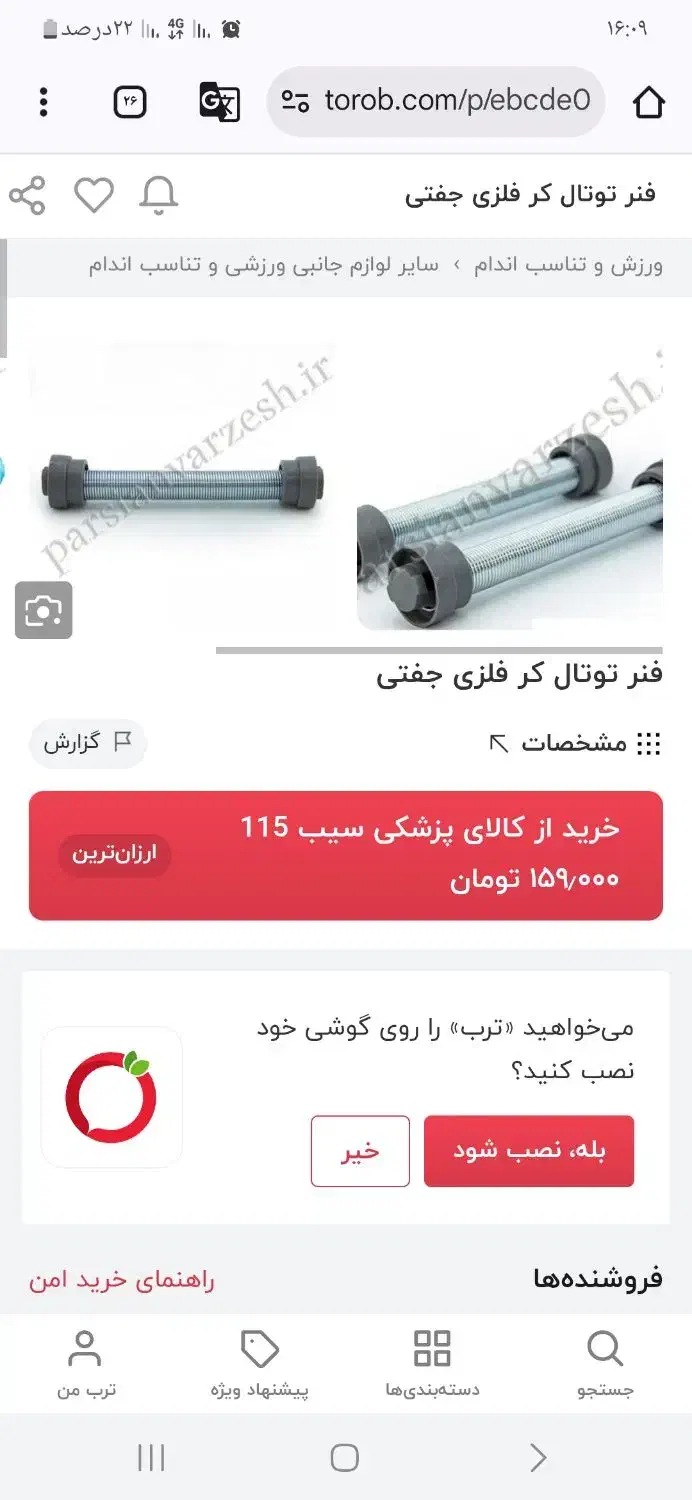Open the browser overflow menu
692x1500 pixels.
pos(43,102)
